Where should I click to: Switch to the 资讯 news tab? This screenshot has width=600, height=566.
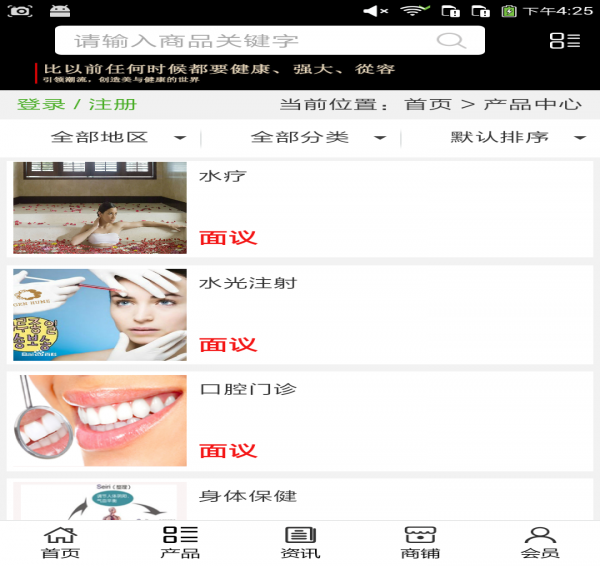(x=300, y=543)
